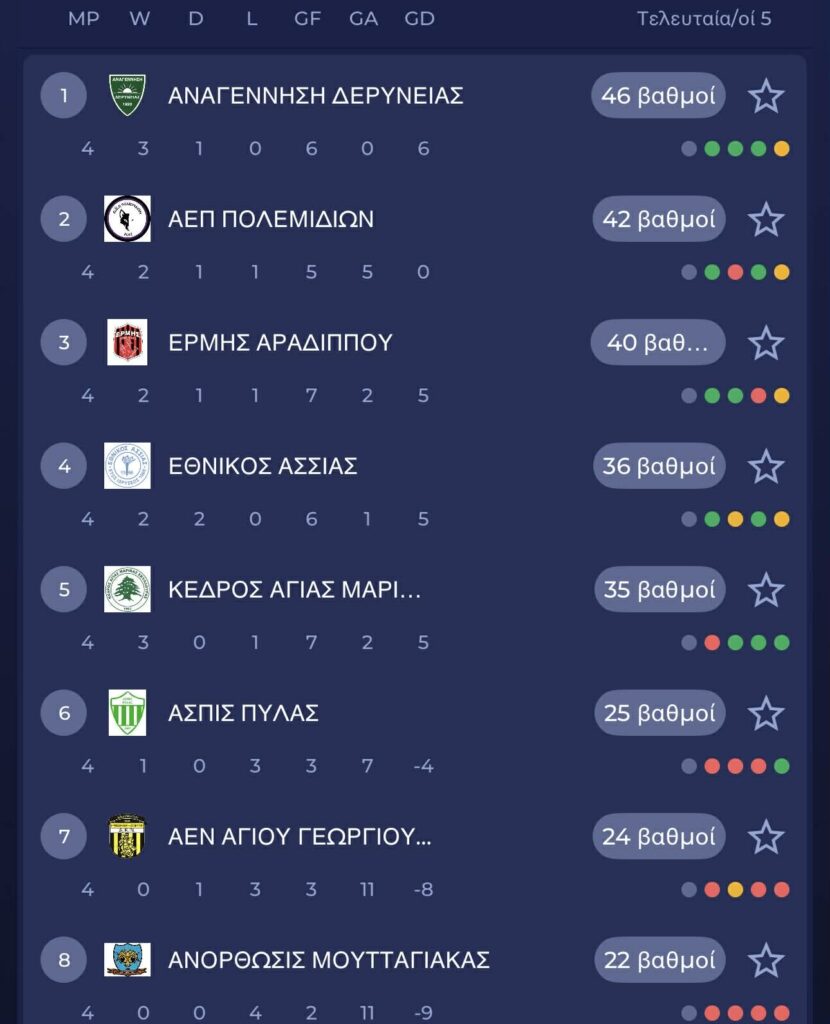Viewport: 830px width, 1024px height.
Task: Star the ΕΘΝΙΚΟΣ ΑΣΣΙΑΣ team
Action: [x=766, y=466]
